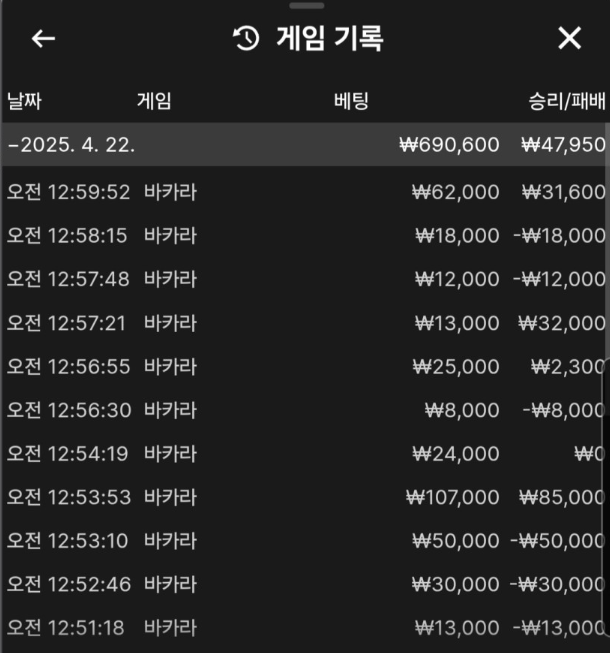The width and height of the screenshot is (610, 653).
Task: Collapse the 2025. 4. 22. date group
Action: coord(70,145)
